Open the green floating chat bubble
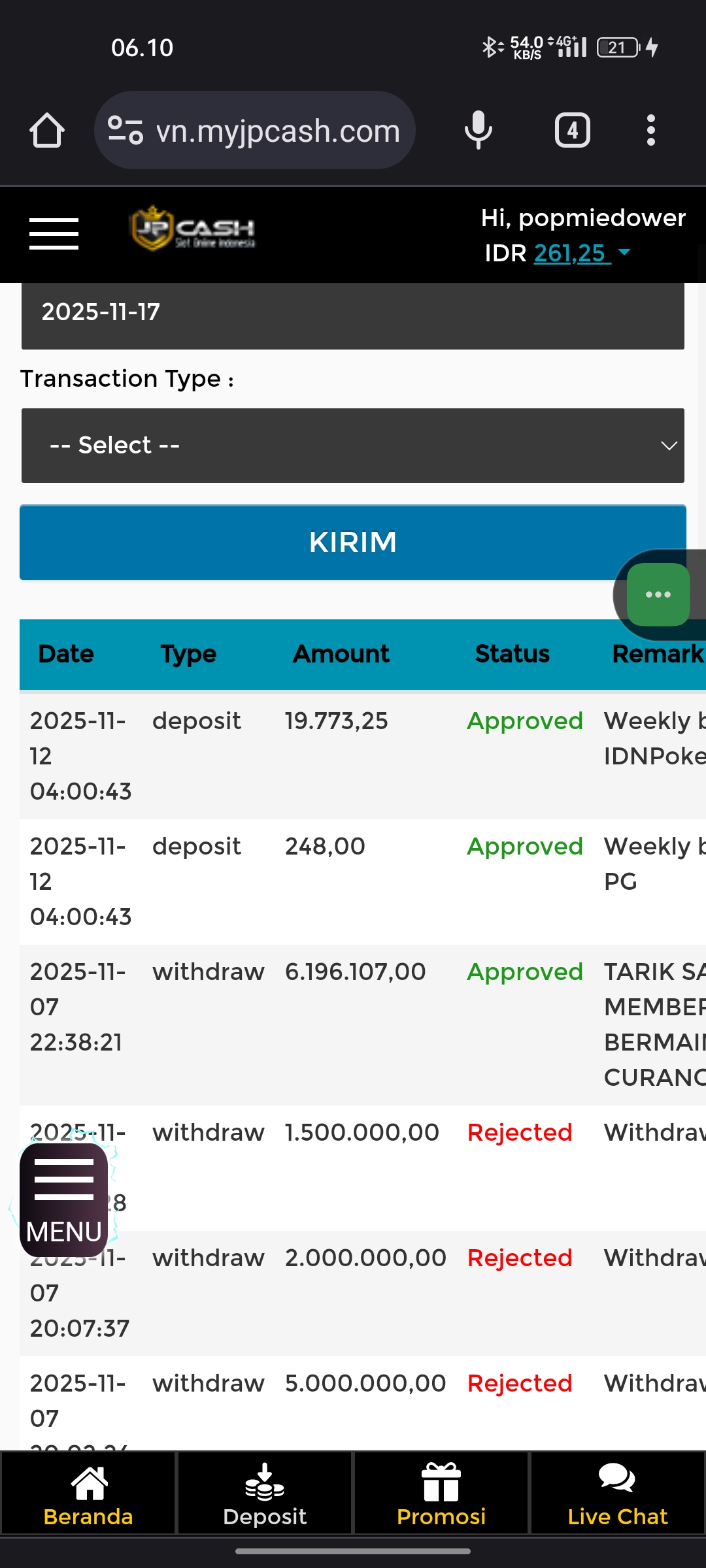 [x=658, y=595]
